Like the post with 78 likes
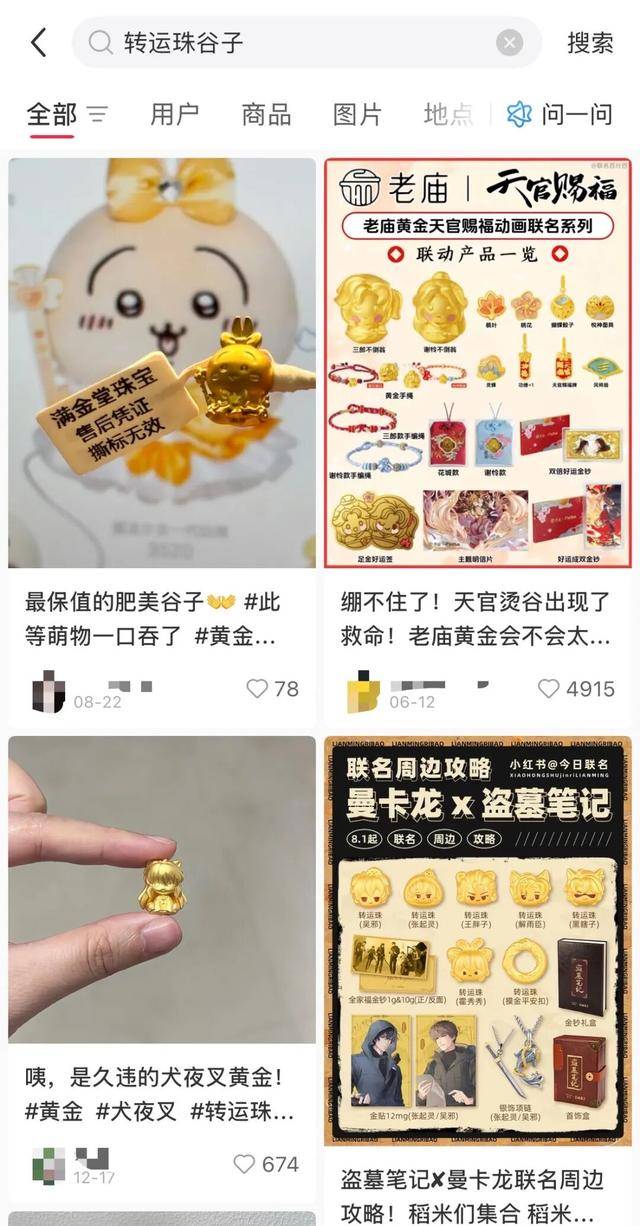The image size is (640, 1226). click(258, 688)
